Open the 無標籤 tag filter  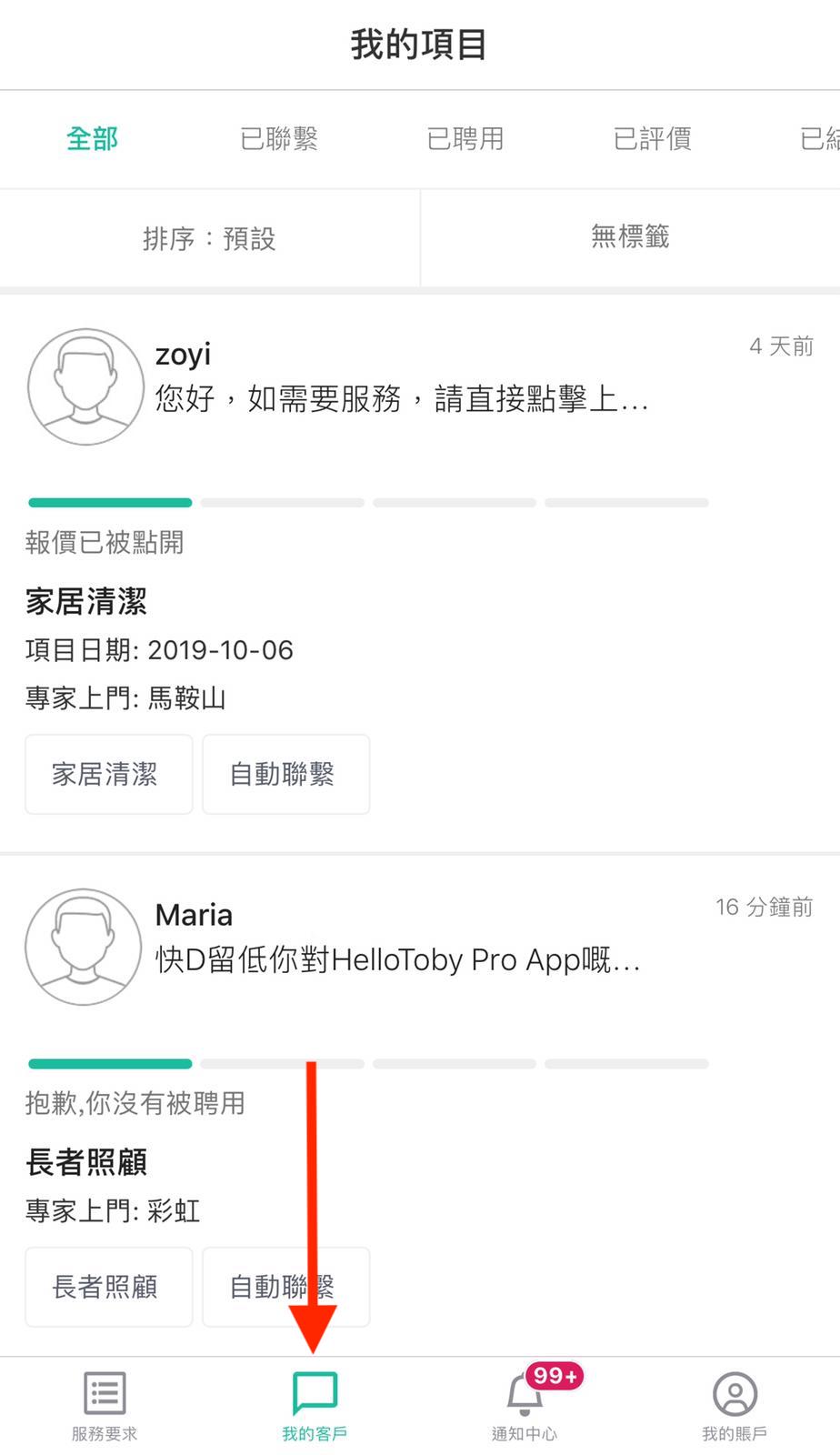pyautogui.click(x=630, y=237)
